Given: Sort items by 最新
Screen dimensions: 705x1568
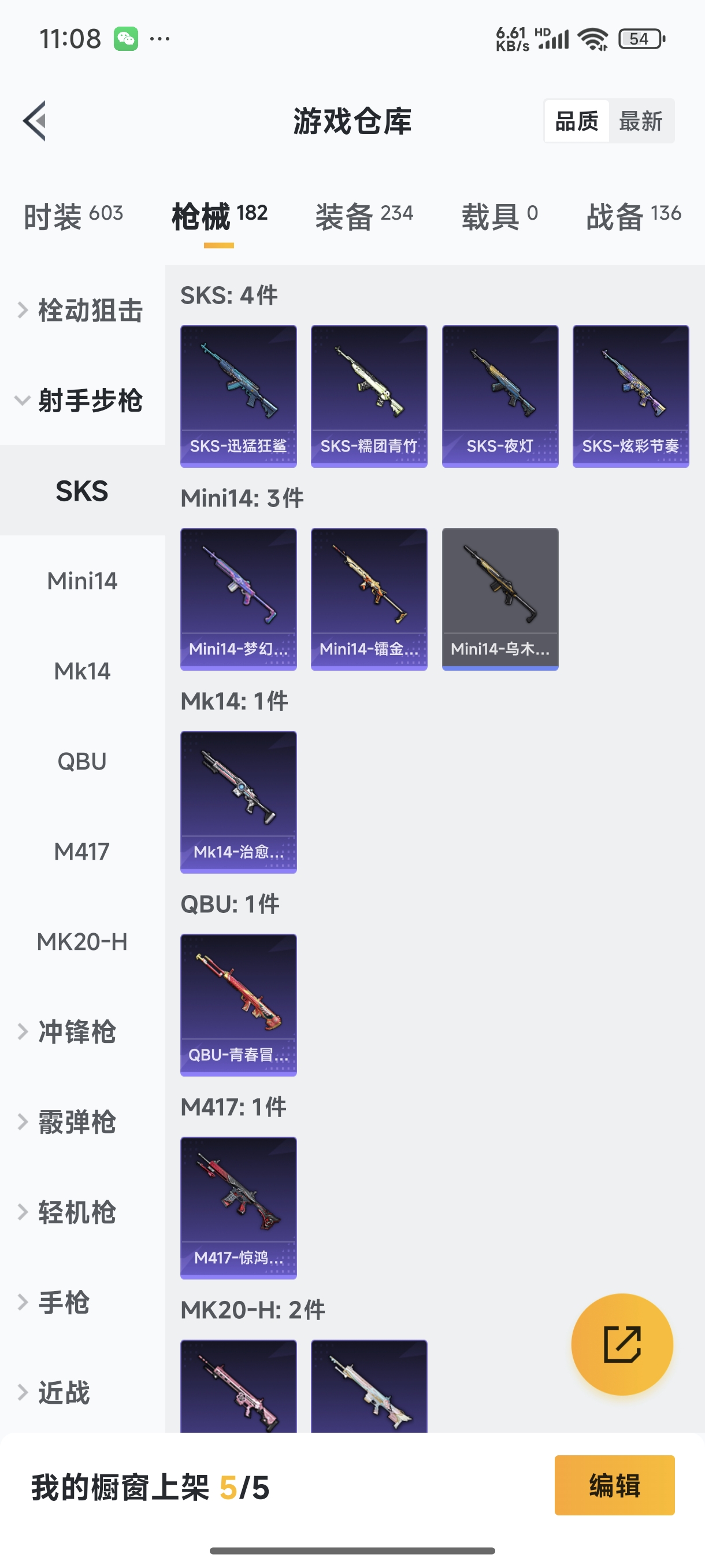Looking at the screenshot, I should coord(640,121).
